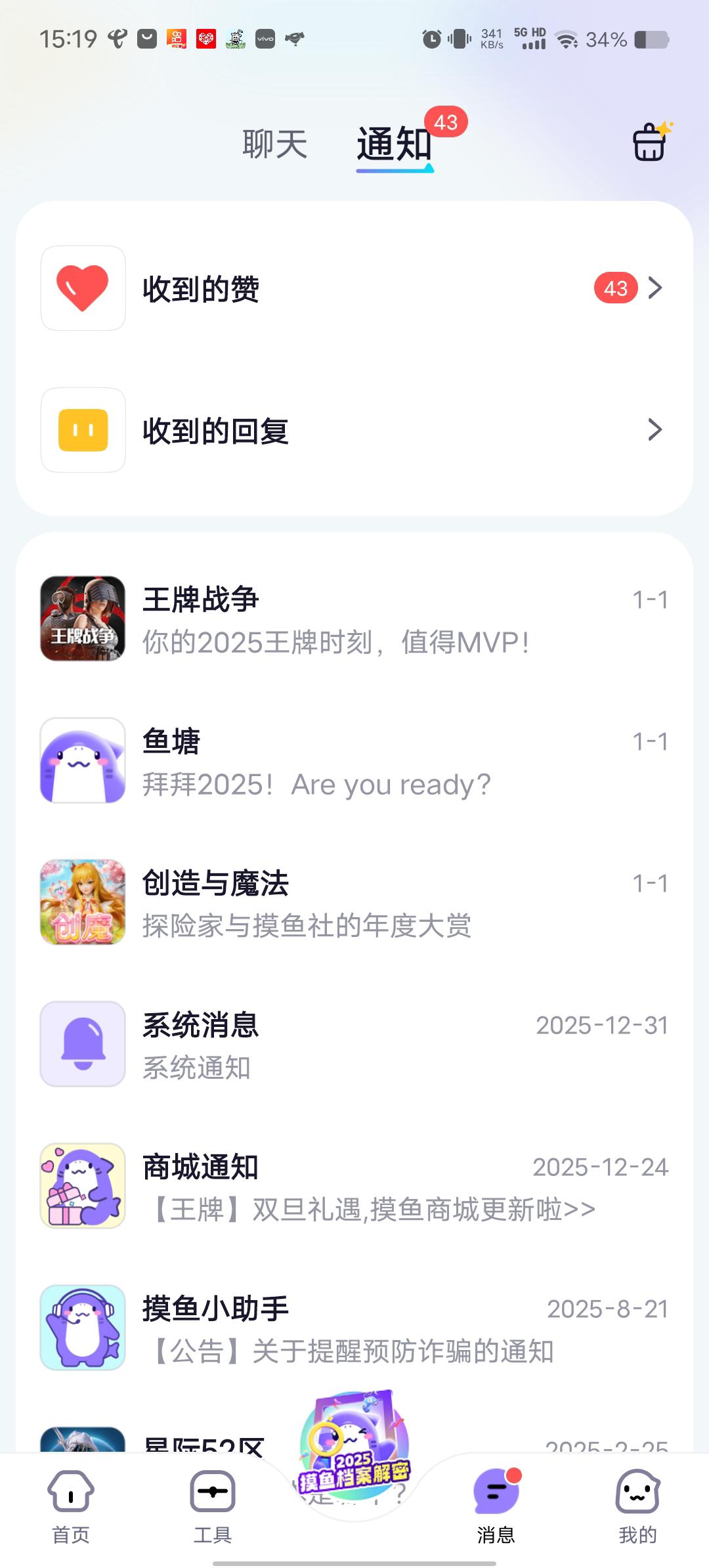Open the shopping bag icon top right

(x=649, y=142)
